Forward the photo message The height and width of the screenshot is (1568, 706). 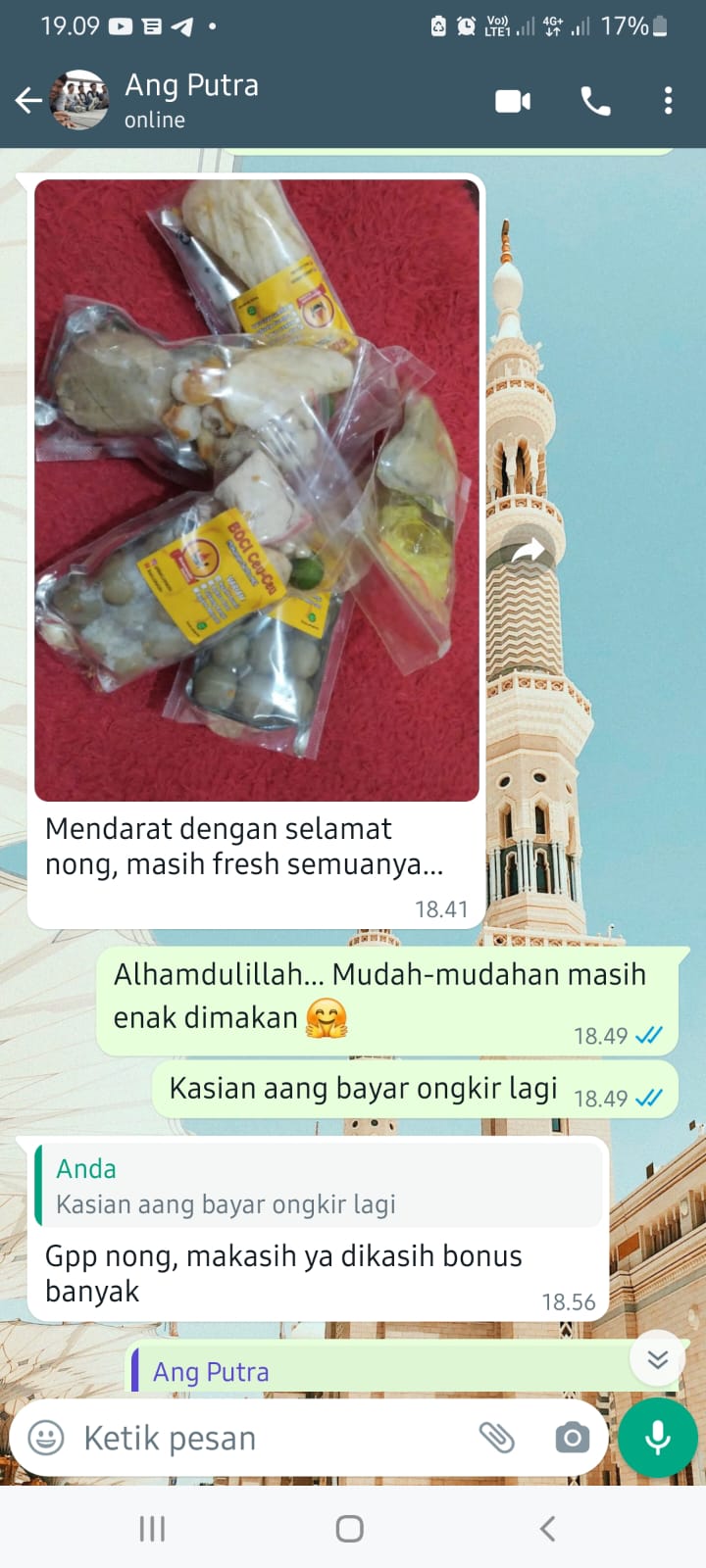point(529,551)
